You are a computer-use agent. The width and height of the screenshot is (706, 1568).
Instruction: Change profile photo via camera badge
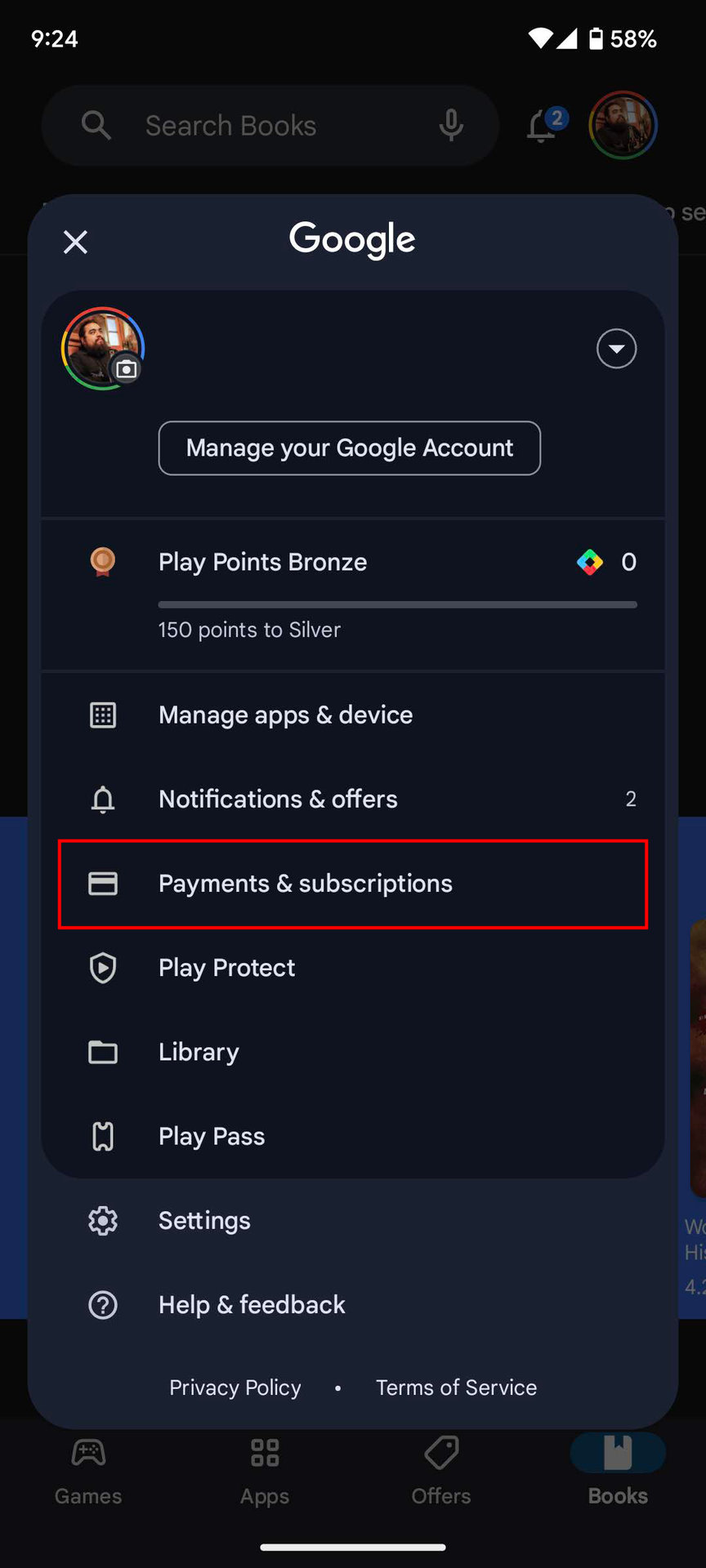pos(127,369)
